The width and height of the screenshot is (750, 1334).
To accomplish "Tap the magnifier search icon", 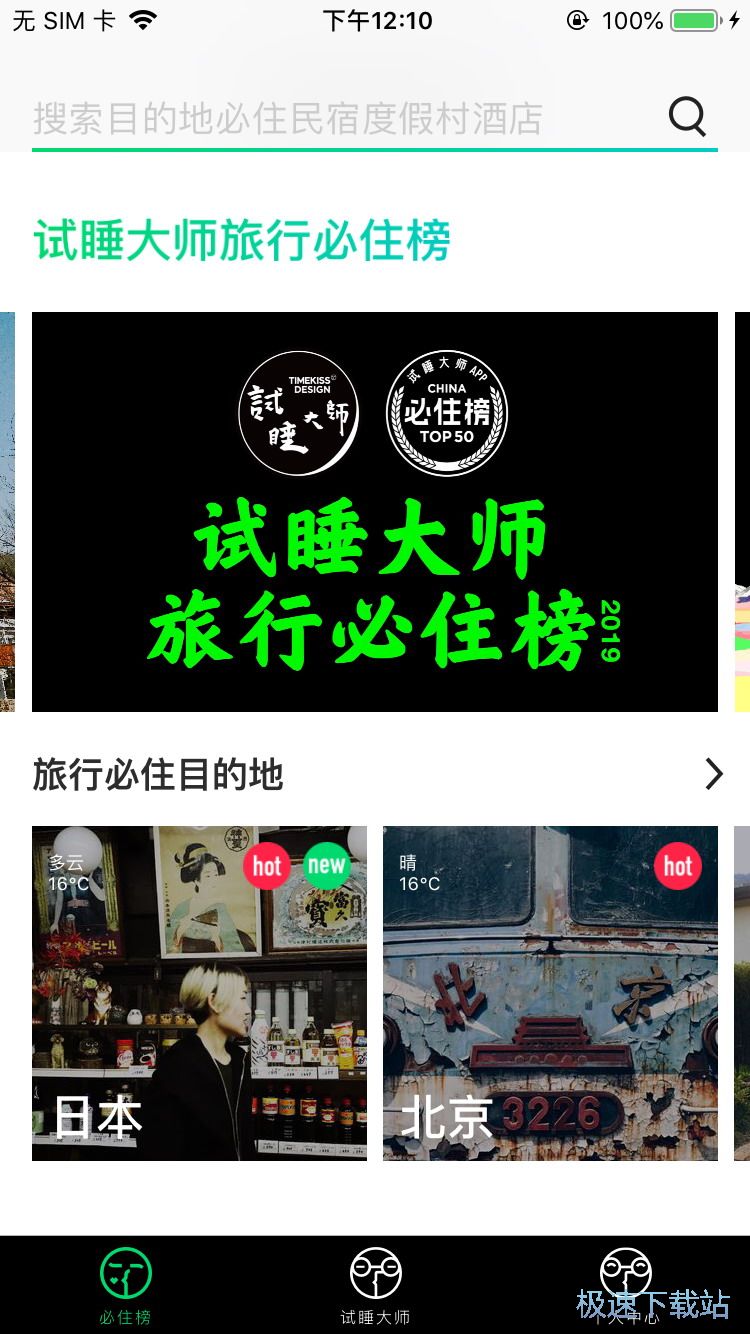I will 687,118.
